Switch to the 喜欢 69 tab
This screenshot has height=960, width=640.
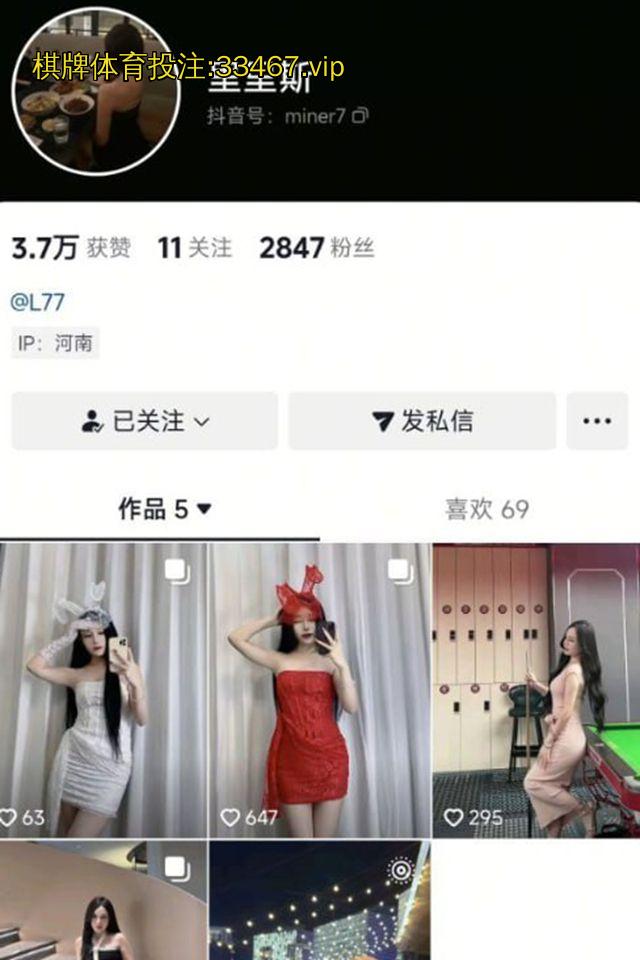486,509
